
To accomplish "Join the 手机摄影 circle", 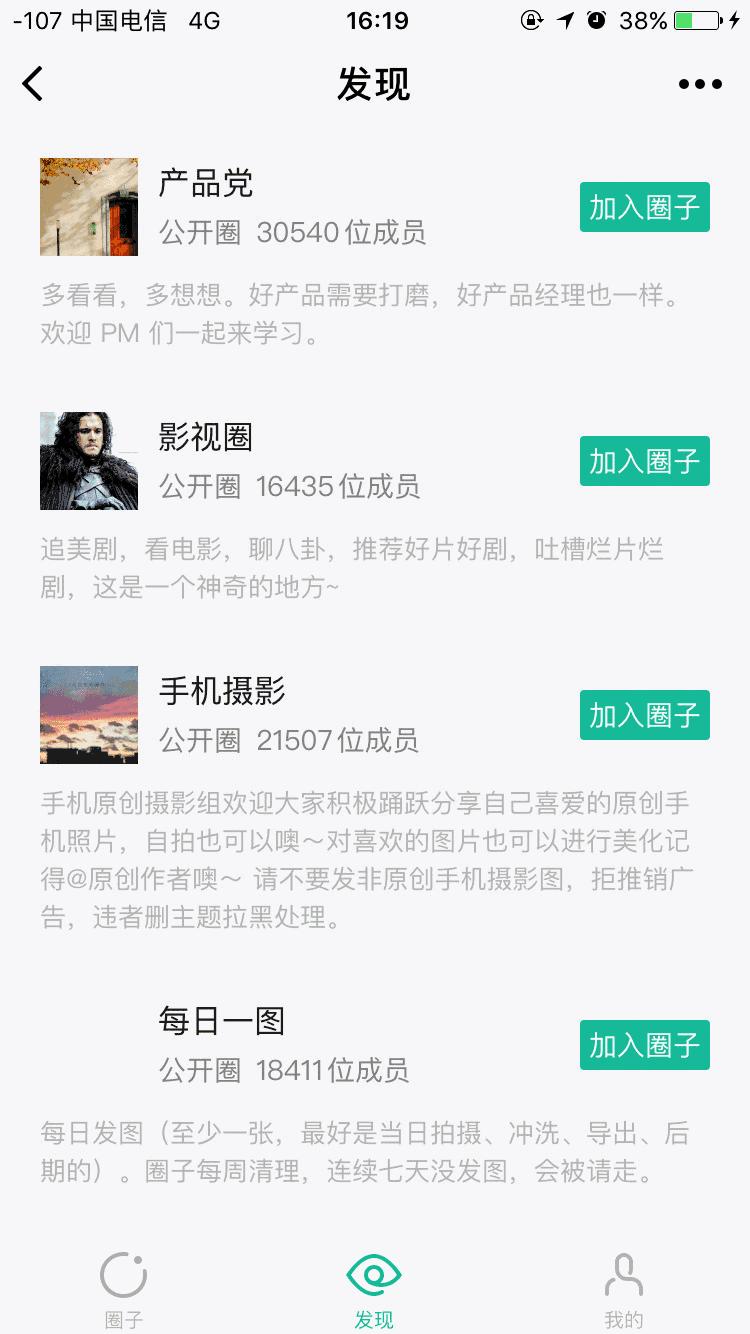I will 644,715.
